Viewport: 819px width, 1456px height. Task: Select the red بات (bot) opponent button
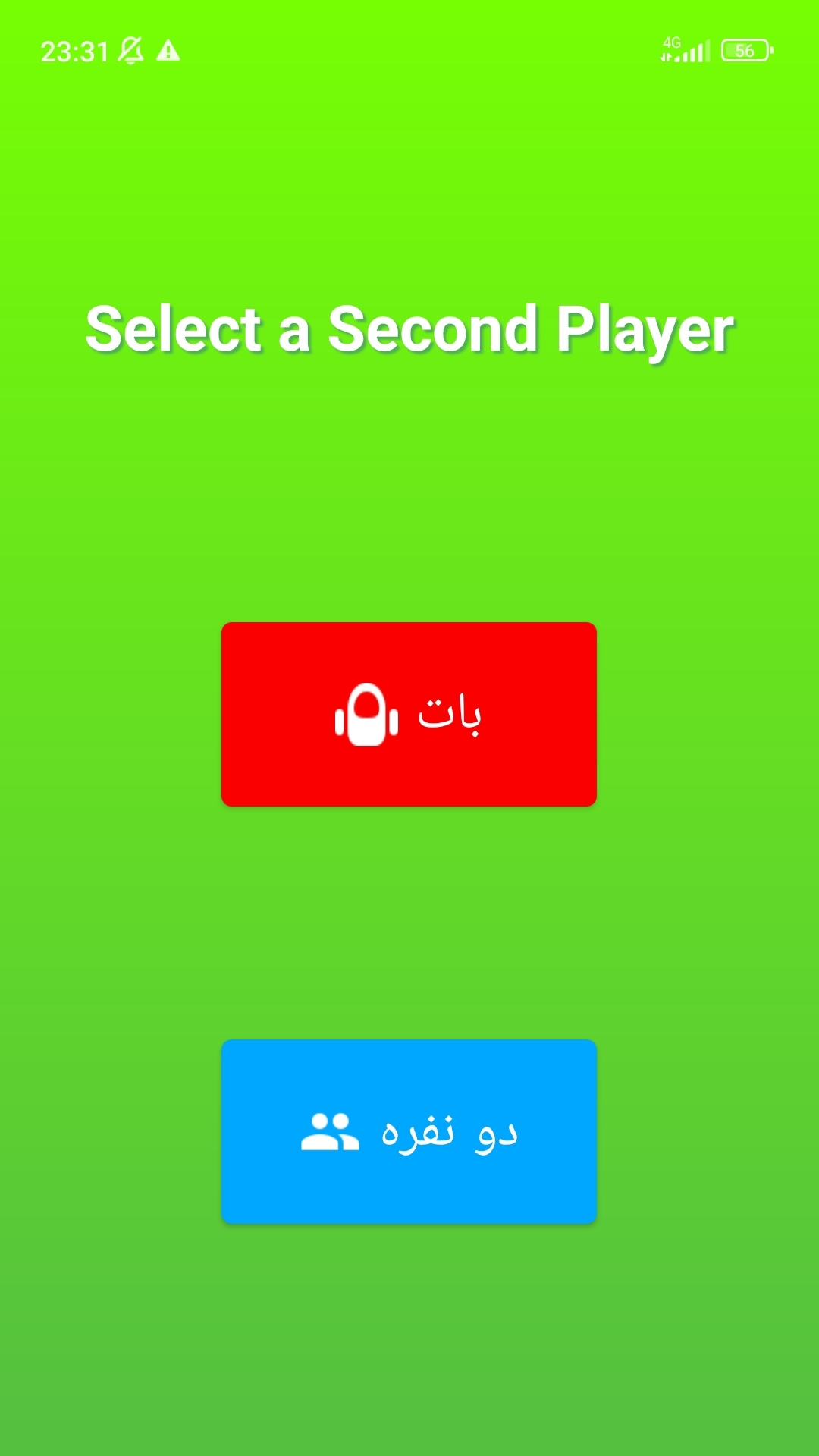click(x=409, y=714)
